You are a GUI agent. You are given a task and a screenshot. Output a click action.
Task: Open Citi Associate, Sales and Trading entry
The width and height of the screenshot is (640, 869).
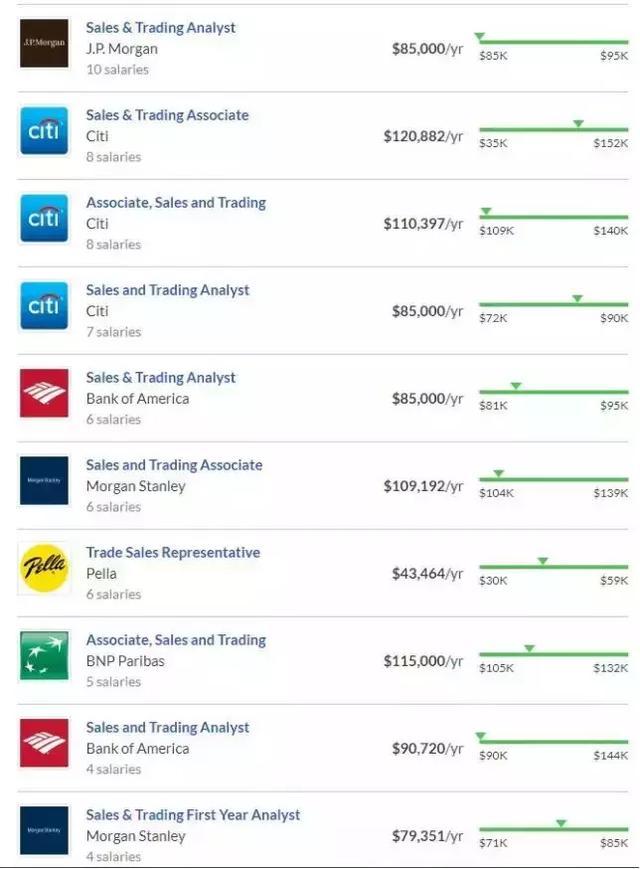175,202
